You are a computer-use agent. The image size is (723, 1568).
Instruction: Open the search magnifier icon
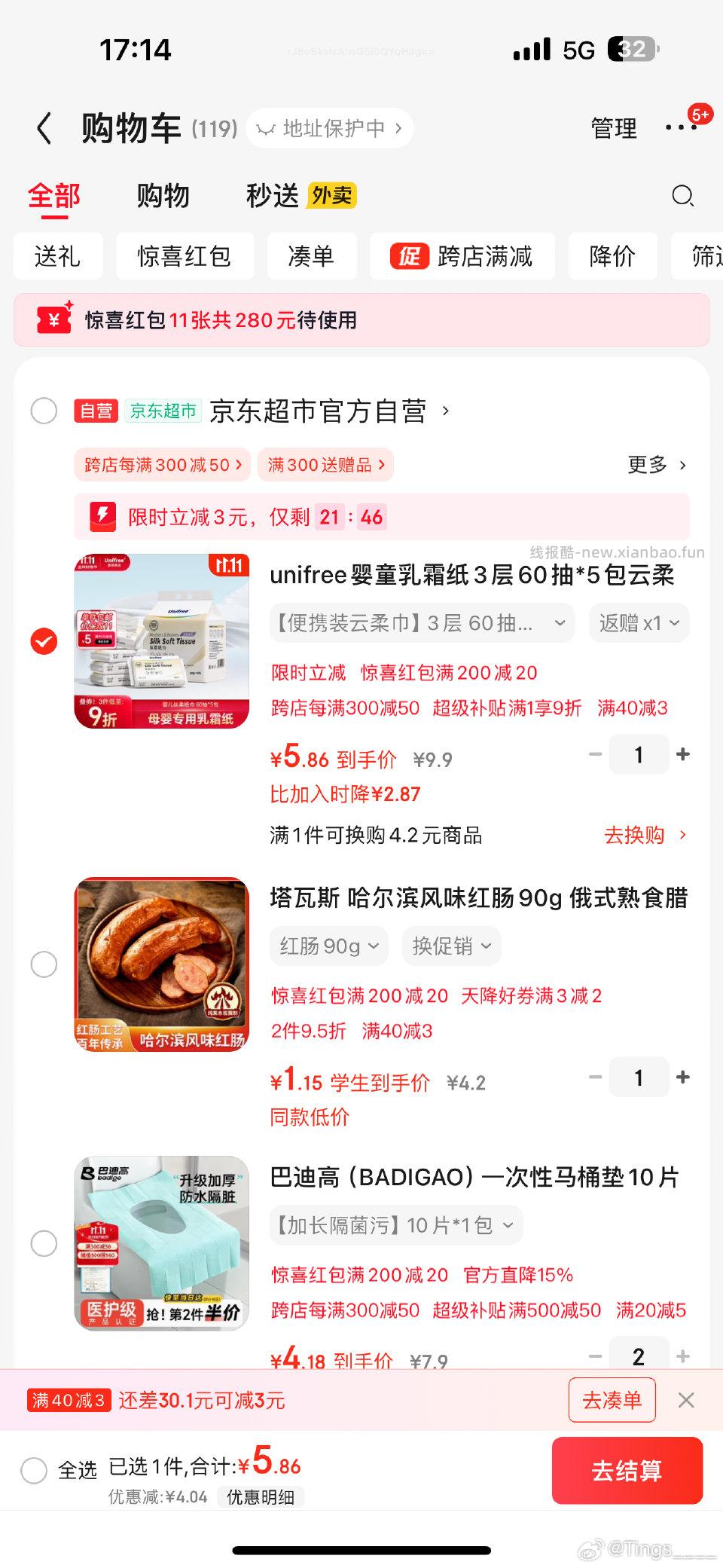(x=682, y=195)
